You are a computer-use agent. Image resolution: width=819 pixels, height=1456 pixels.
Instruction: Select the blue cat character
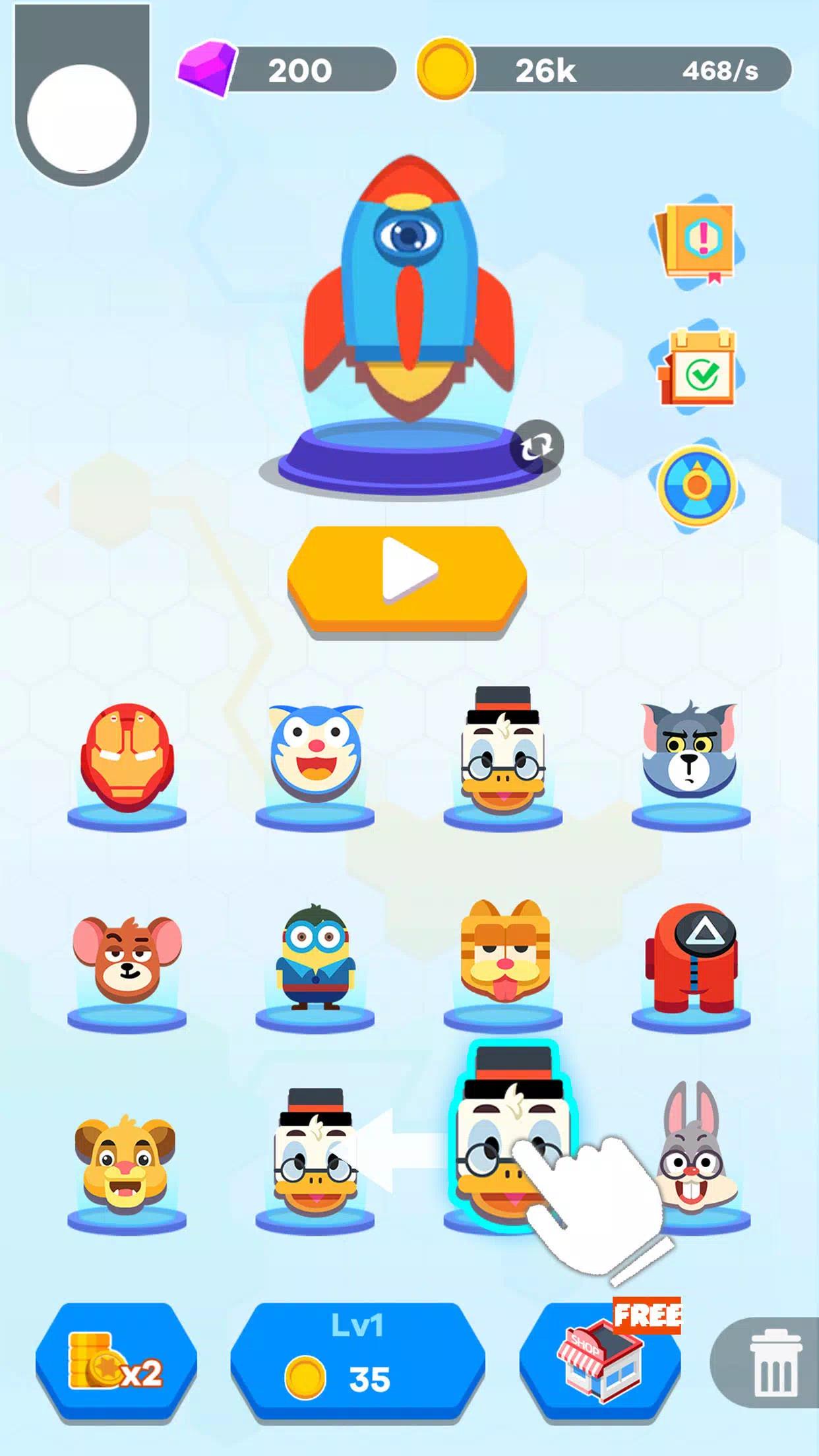click(315, 752)
